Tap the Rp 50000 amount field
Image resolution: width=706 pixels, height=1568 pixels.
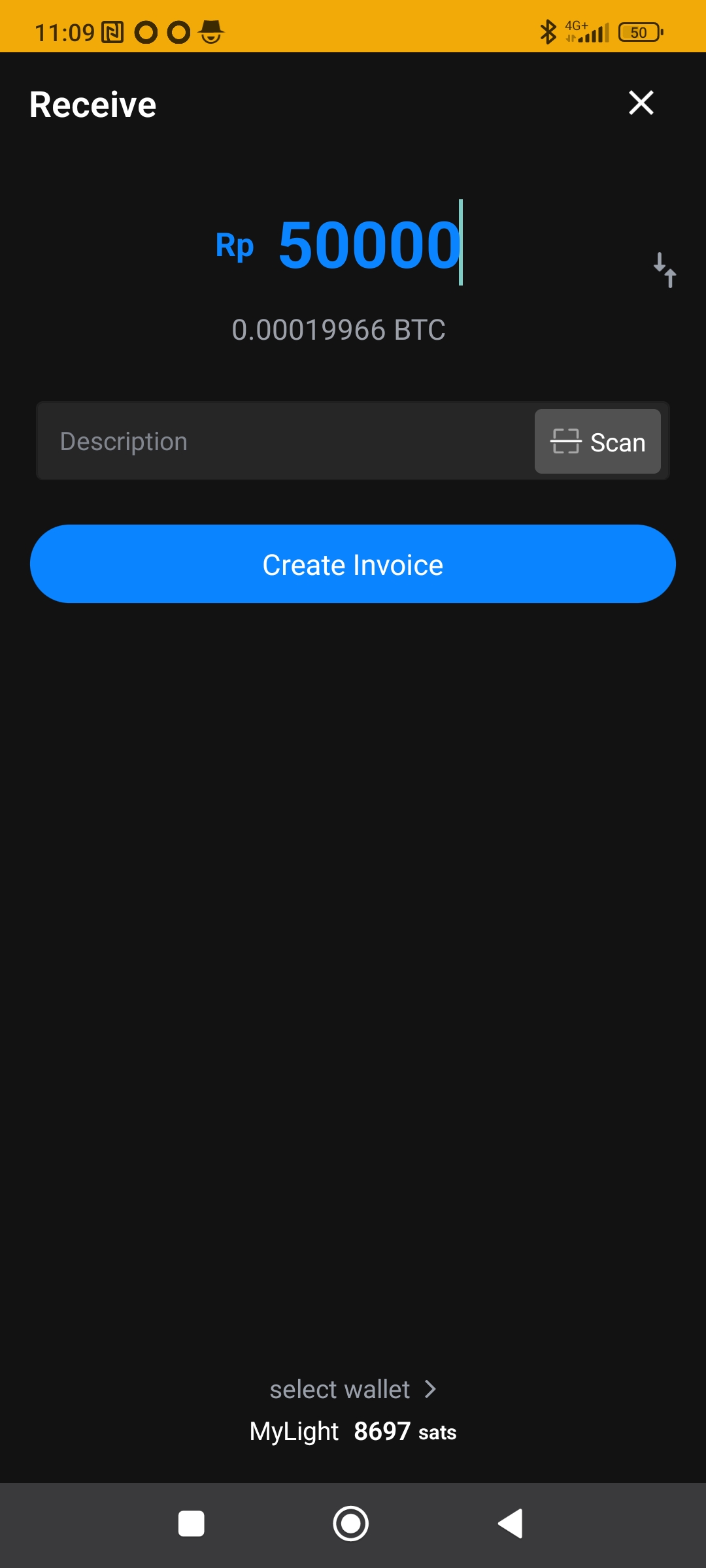[x=369, y=245]
